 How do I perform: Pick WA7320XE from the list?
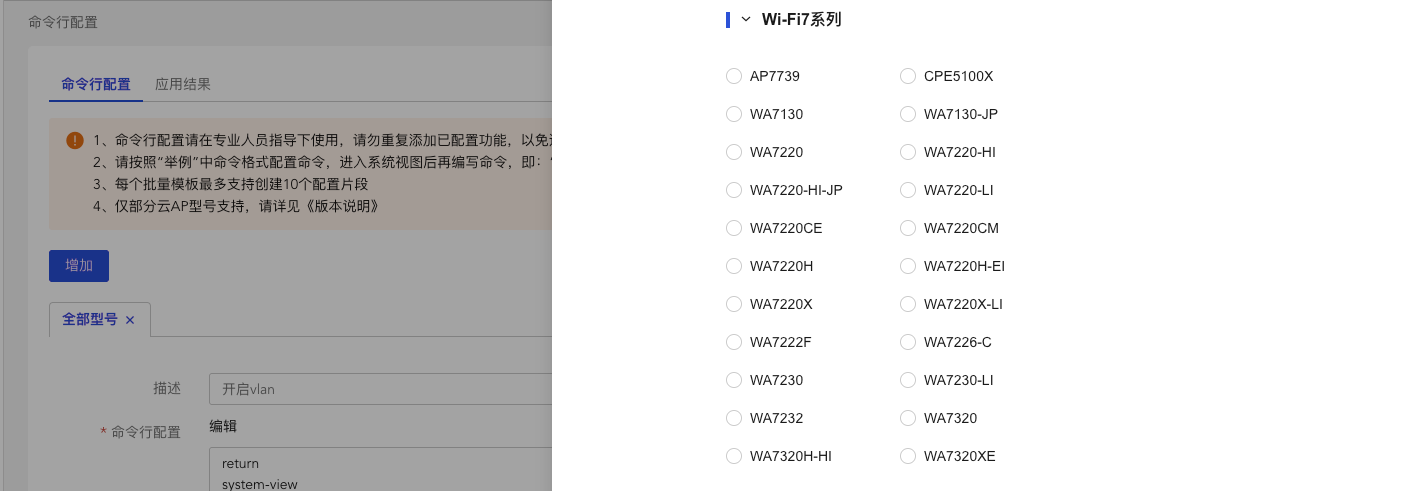pyautogui.click(x=908, y=456)
